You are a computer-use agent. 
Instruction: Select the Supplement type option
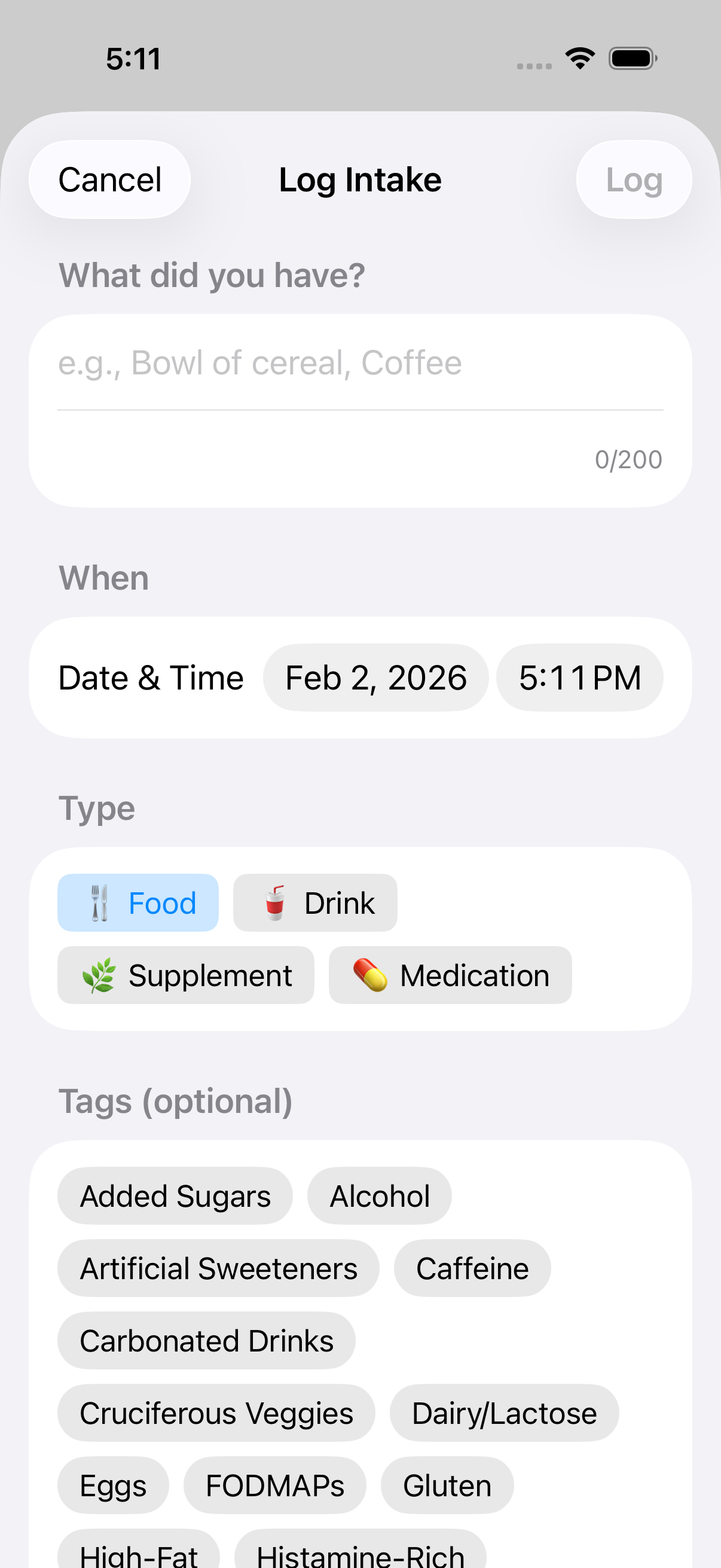pyautogui.click(x=185, y=975)
